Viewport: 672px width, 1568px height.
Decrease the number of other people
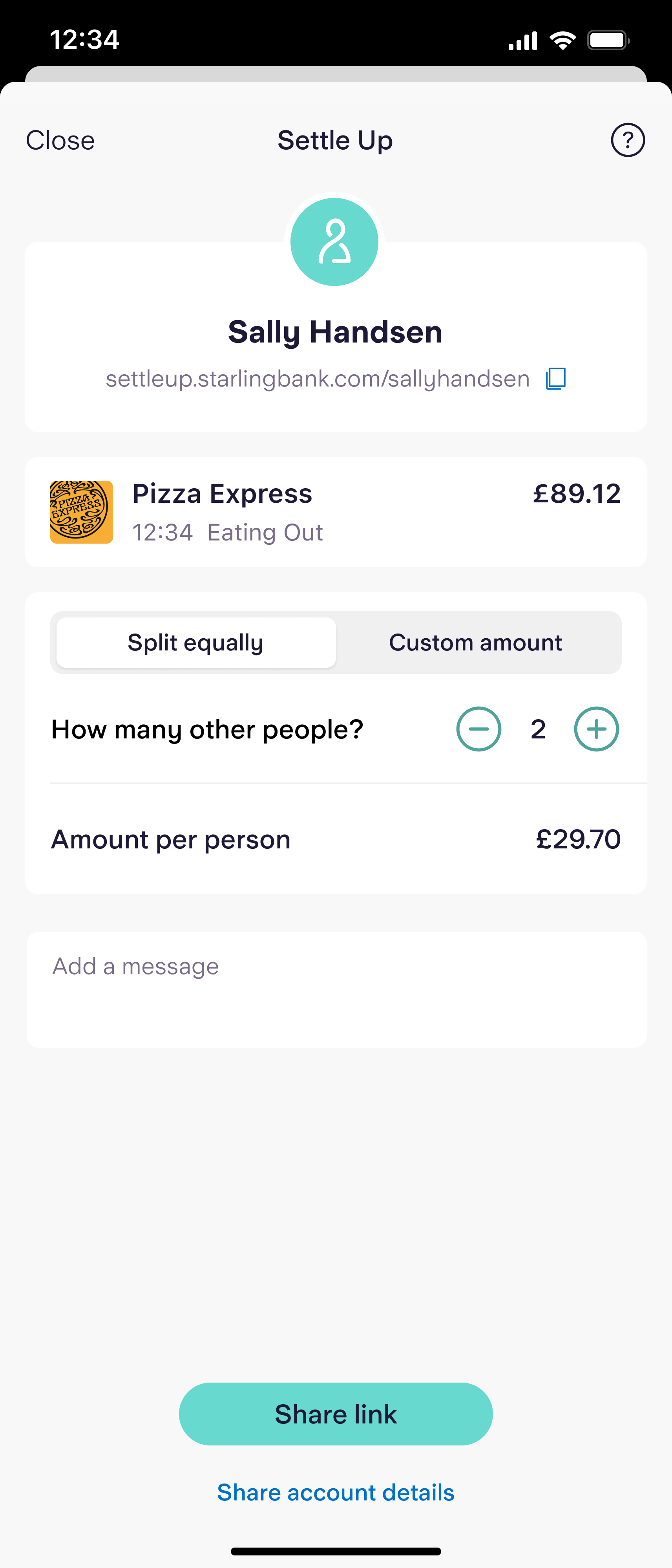tap(478, 729)
